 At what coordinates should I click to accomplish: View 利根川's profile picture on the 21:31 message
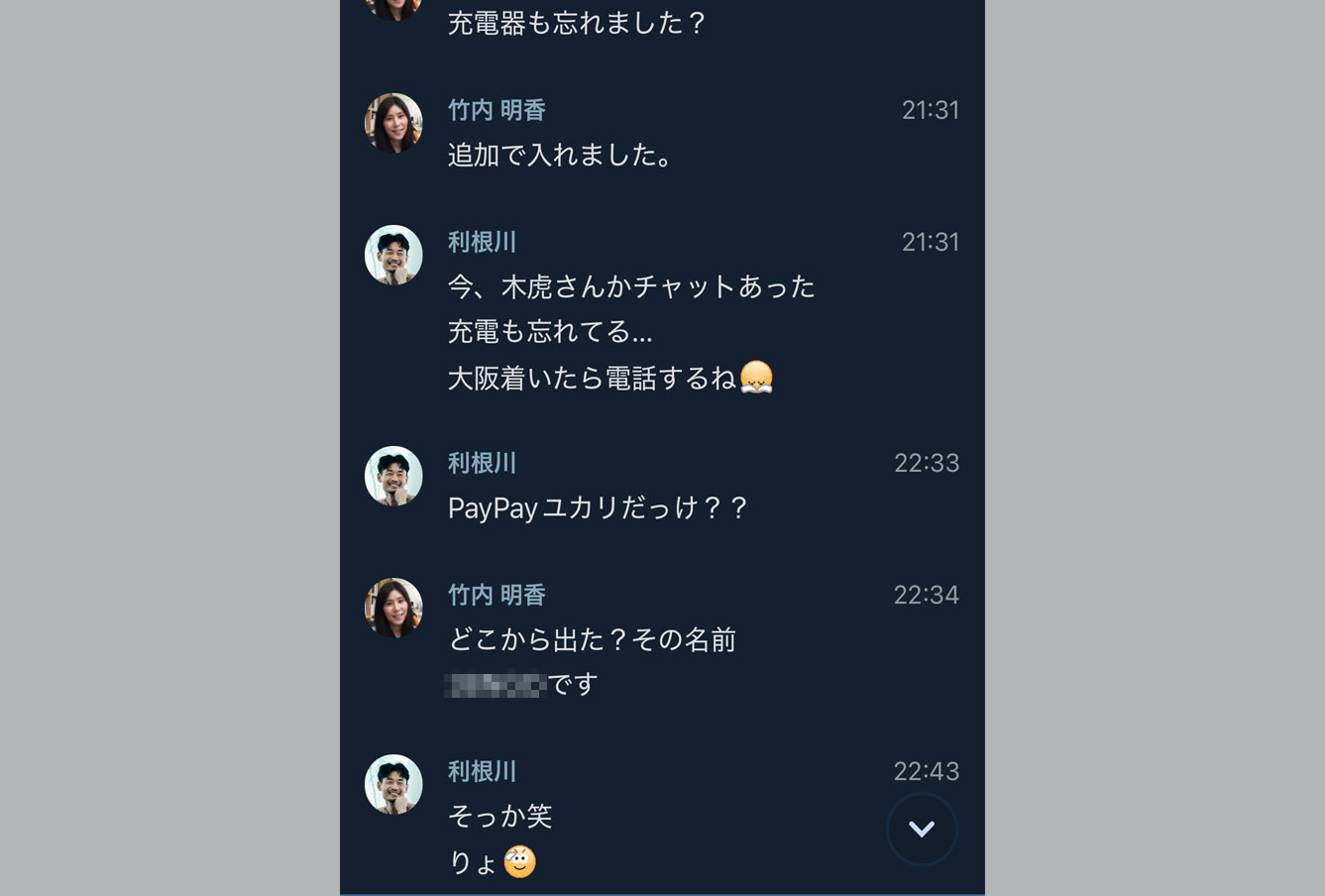(394, 255)
